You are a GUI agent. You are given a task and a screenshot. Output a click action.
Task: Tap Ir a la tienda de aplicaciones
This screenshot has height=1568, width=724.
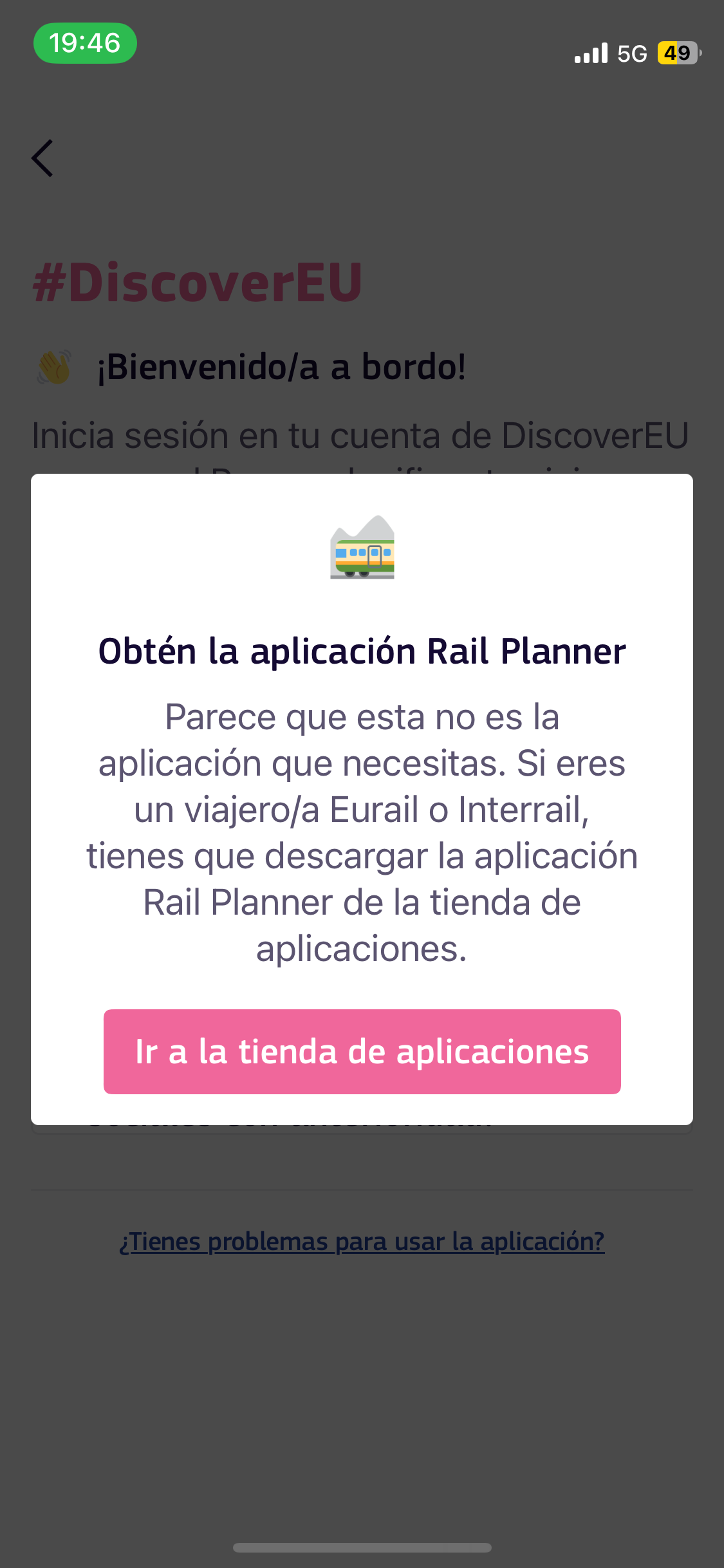362,1051
